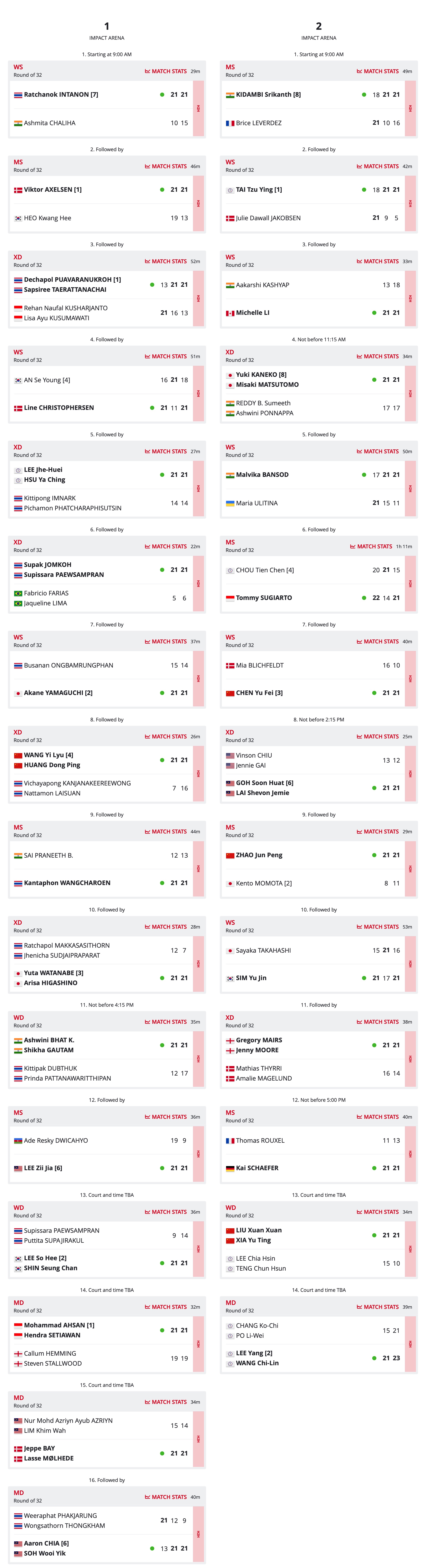Open match stats for Yamaguchi vs Ongbamrungphan
The height and width of the screenshot is (1568, 428).
click(166, 642)
